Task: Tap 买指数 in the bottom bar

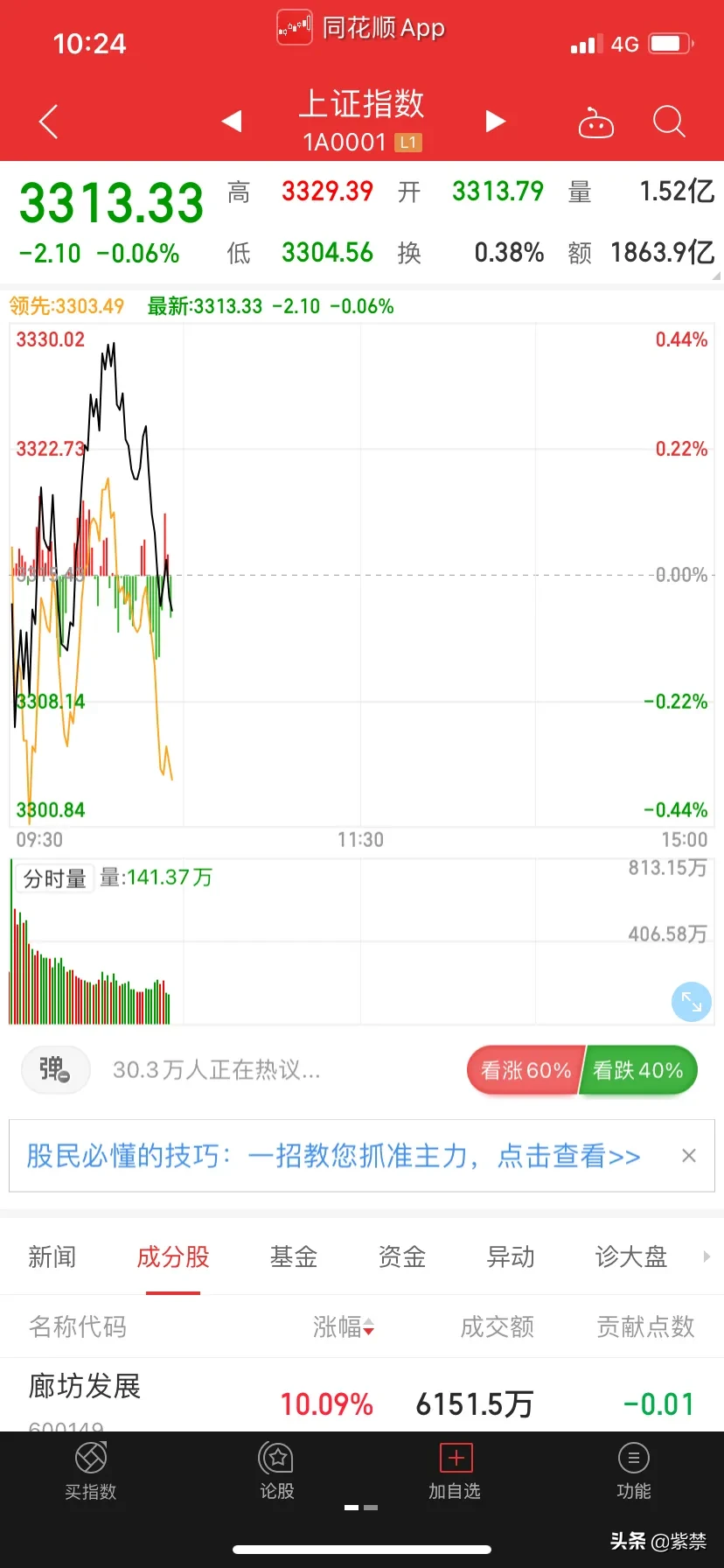Action: pyautogui.click(x=91, y=1472)
